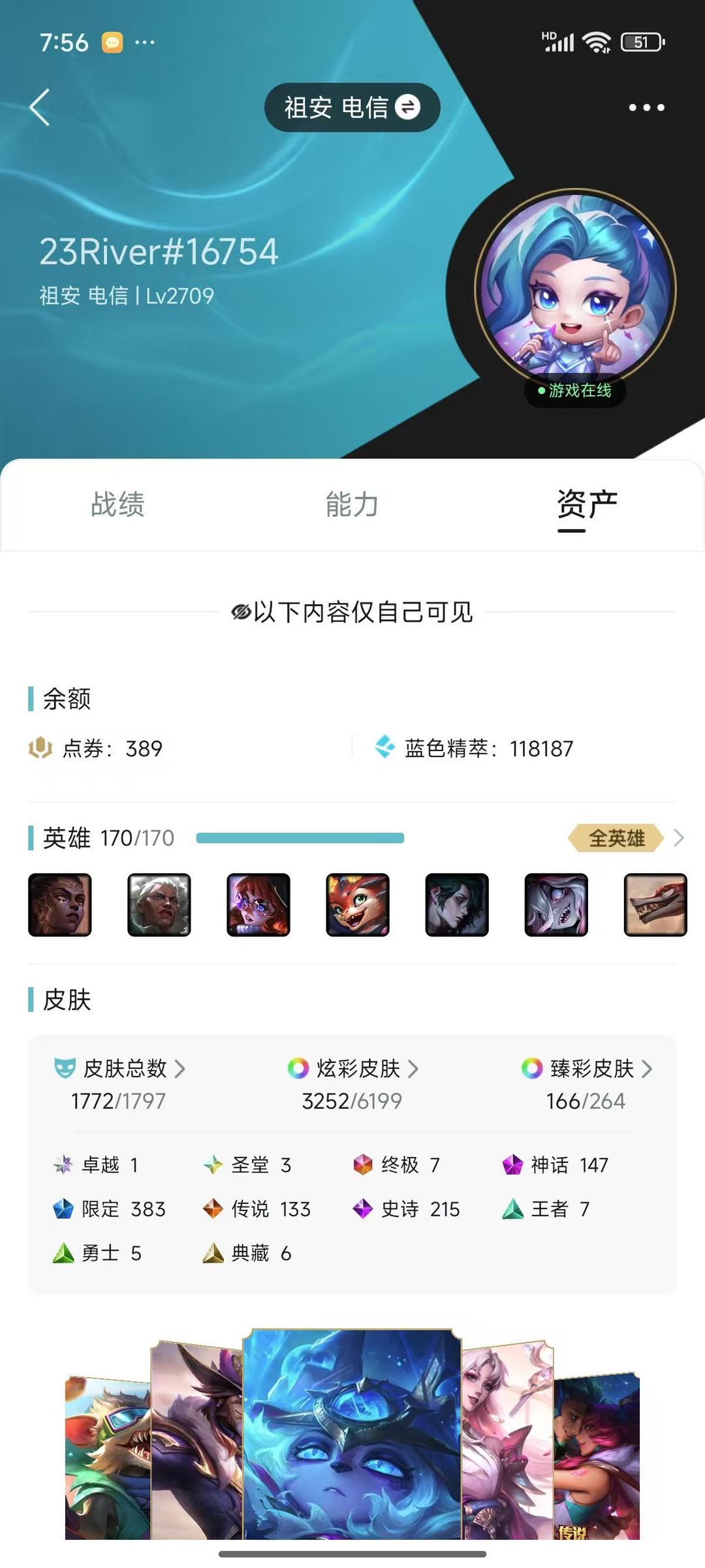This screenshot has width=705, height=1568.
Task: Open the red-haired hero with glasses
Action: pos(258,904)
